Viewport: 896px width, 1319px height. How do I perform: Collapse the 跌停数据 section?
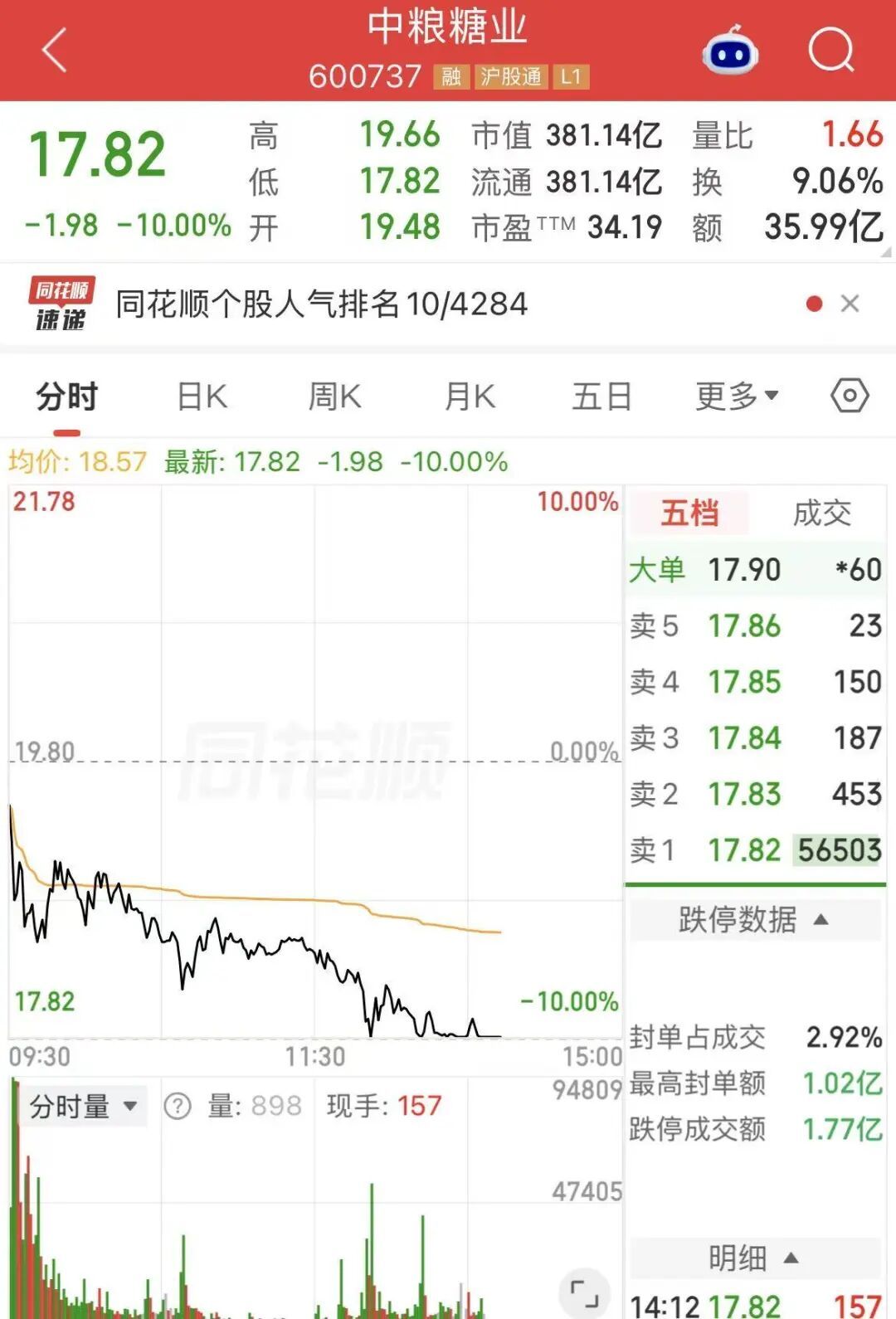pyautogui.click(x=754, y=919)
